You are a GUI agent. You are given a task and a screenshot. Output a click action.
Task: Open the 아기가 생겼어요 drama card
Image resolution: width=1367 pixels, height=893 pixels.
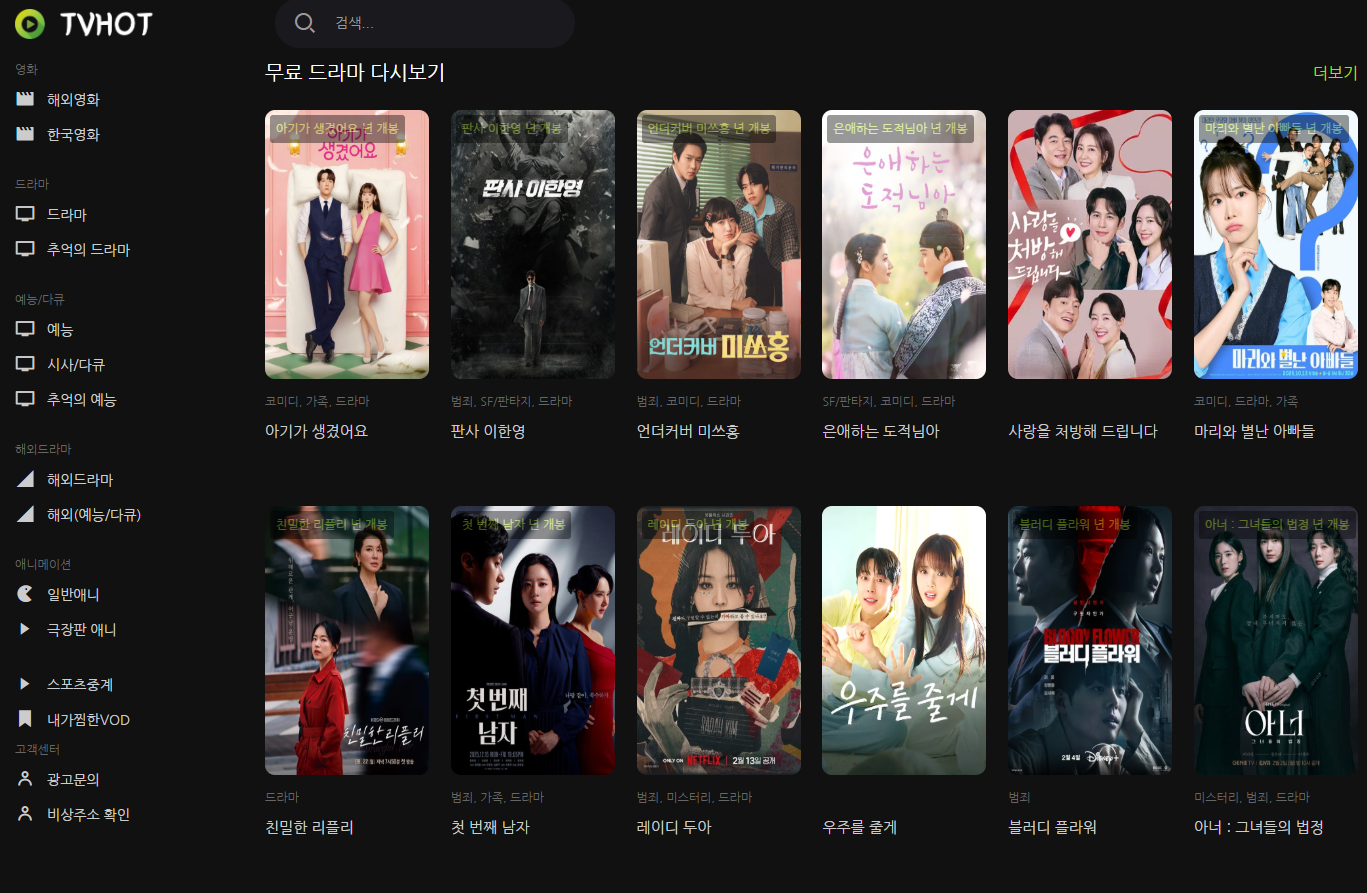coord(346,245)
